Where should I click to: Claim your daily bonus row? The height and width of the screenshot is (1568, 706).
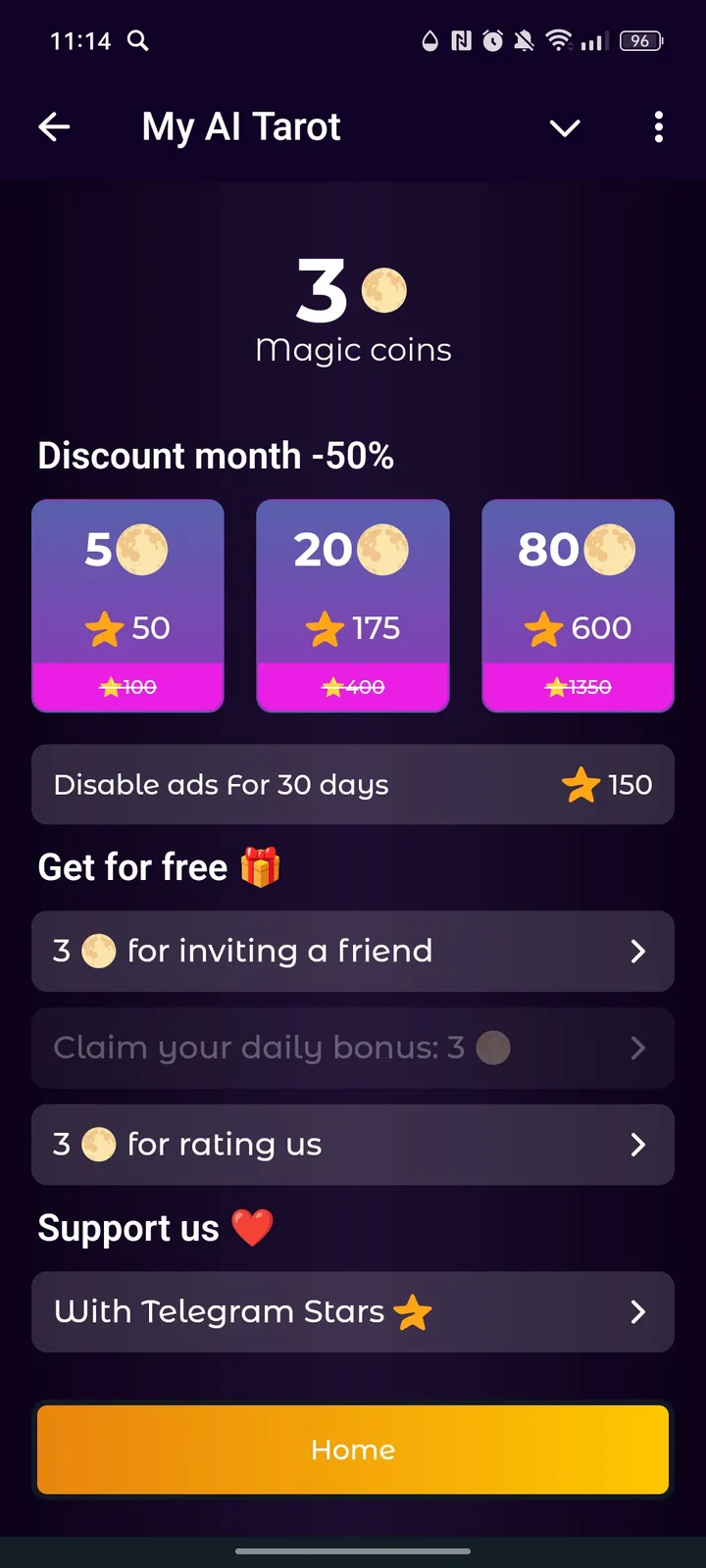pyautogui.click(x=353, y=1048)
